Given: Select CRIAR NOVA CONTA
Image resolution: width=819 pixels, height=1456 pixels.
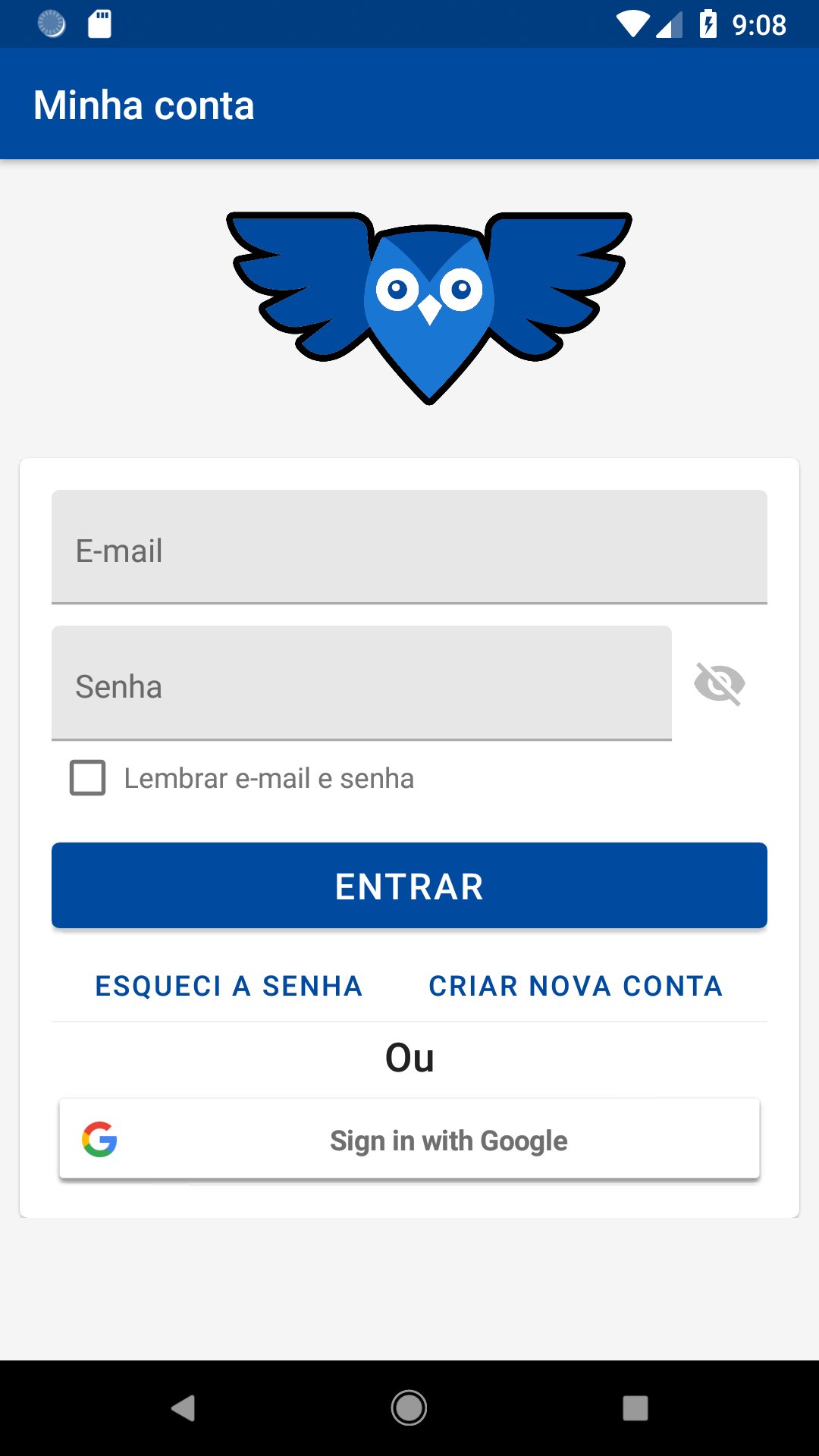Looking at the screenshot, I should pos(576,986).
